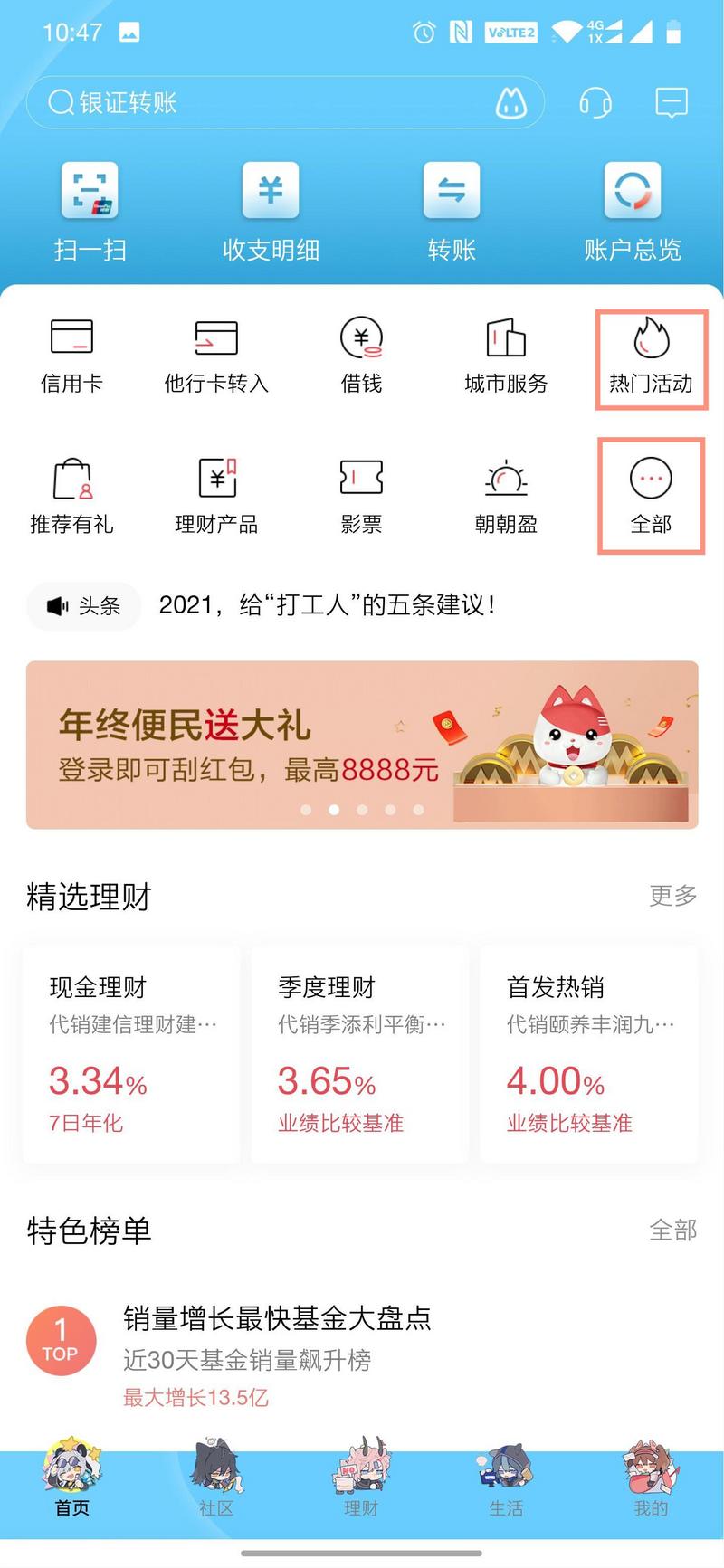Open 朝朝盈 service

[506, 495]
